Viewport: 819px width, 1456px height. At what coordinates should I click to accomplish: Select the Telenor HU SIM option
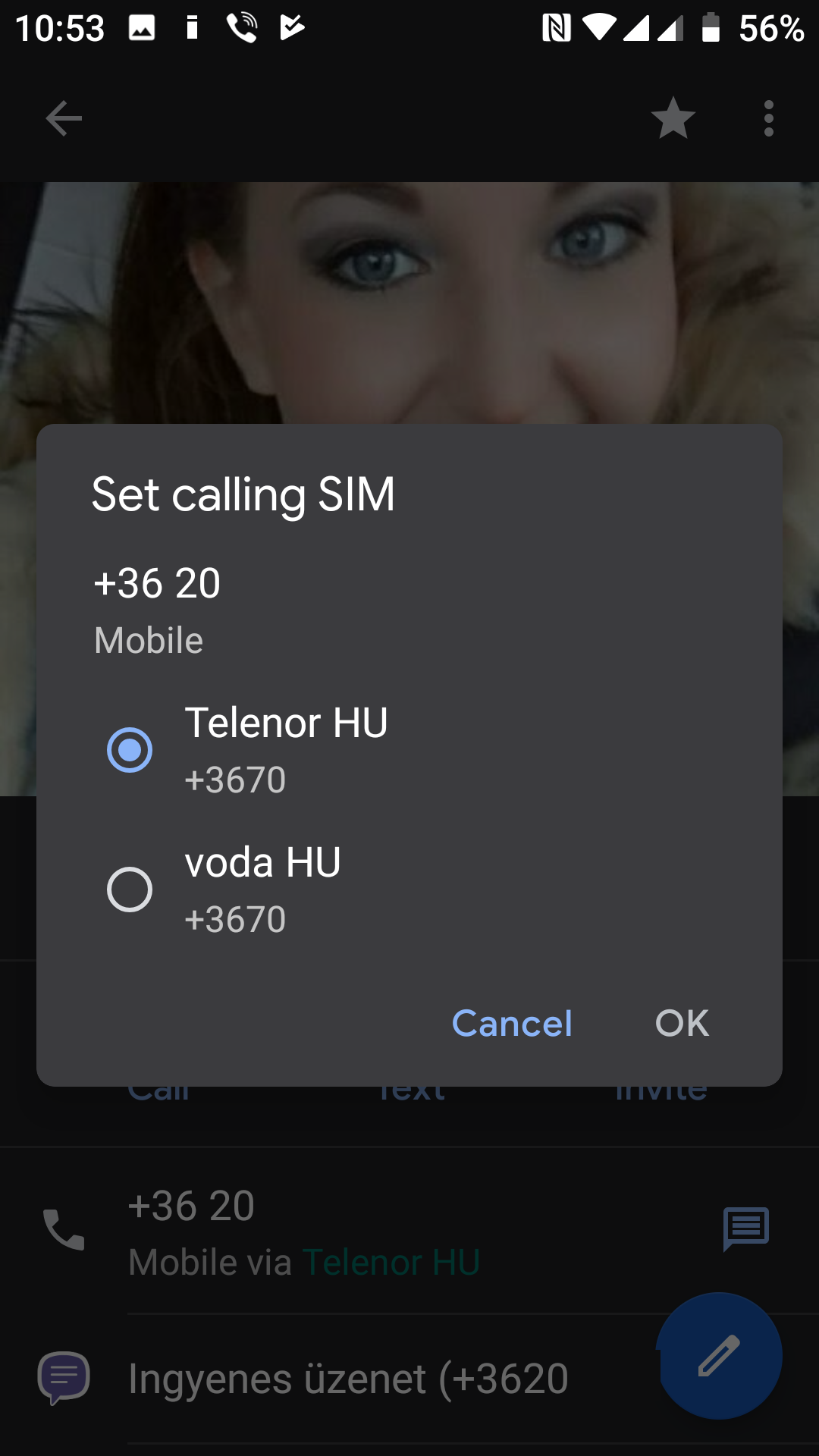coord(130,750)
